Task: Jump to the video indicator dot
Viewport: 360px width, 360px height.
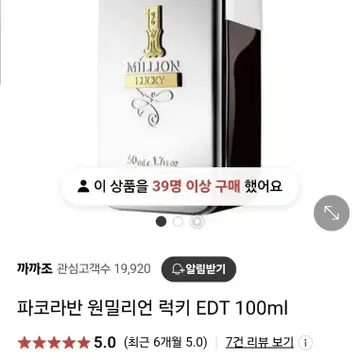Action: tap(197, 221)
